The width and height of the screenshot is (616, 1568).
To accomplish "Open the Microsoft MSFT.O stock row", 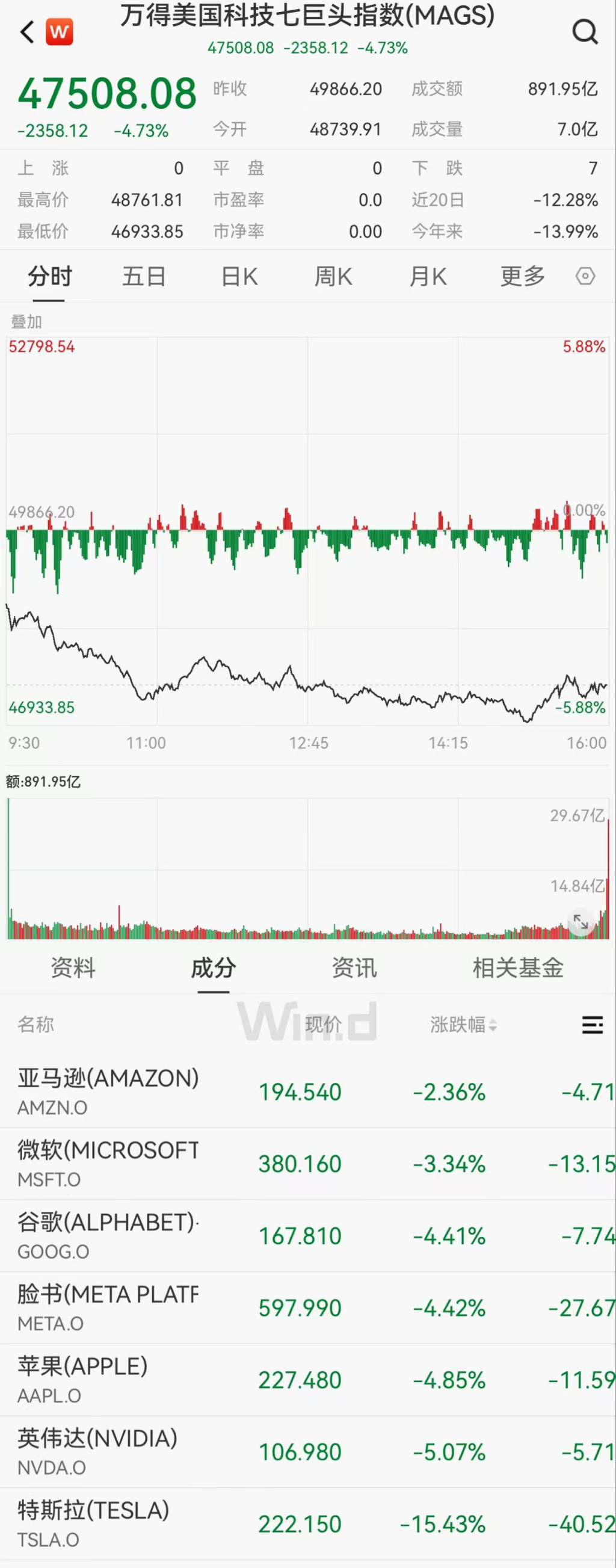I will pyautogui.click(x=183, y=1163).
